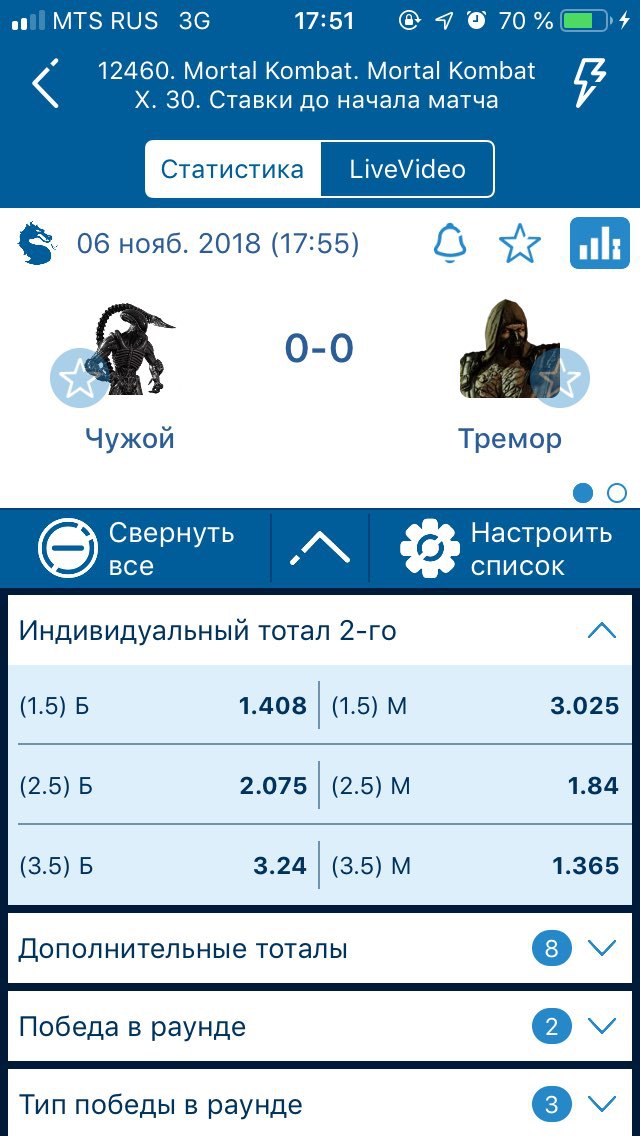Add the match to favorites via the star
The width and height of the screenshot is (640, 1136).
pos(520,243)
